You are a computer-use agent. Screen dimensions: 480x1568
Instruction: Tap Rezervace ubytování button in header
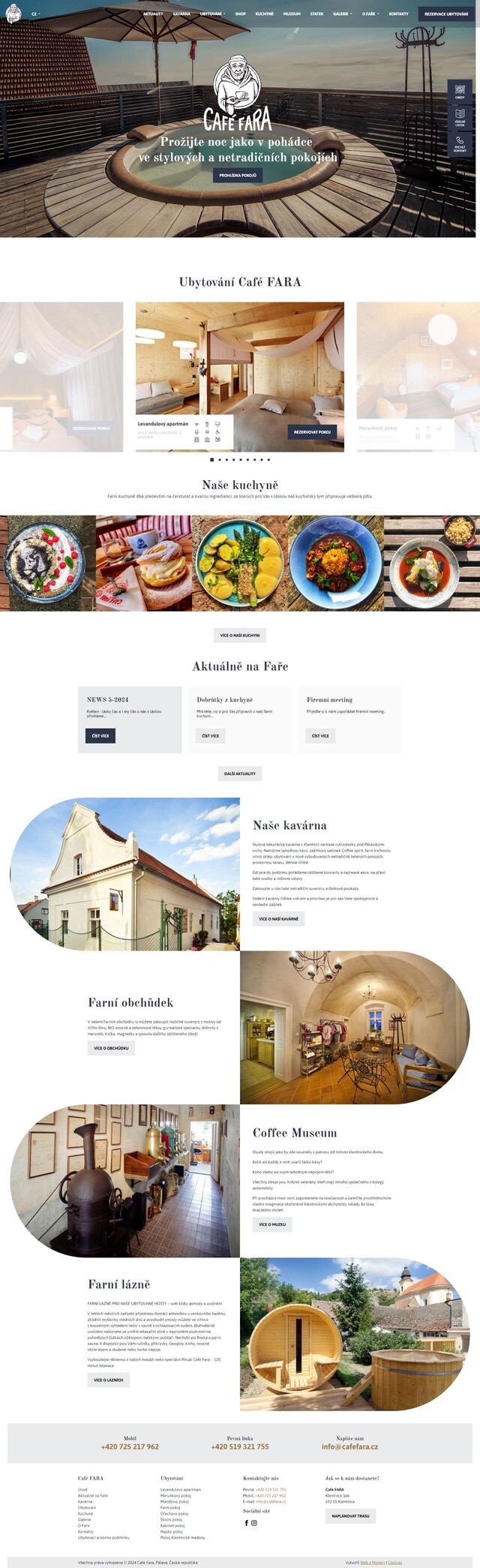(x=446, y=14)
